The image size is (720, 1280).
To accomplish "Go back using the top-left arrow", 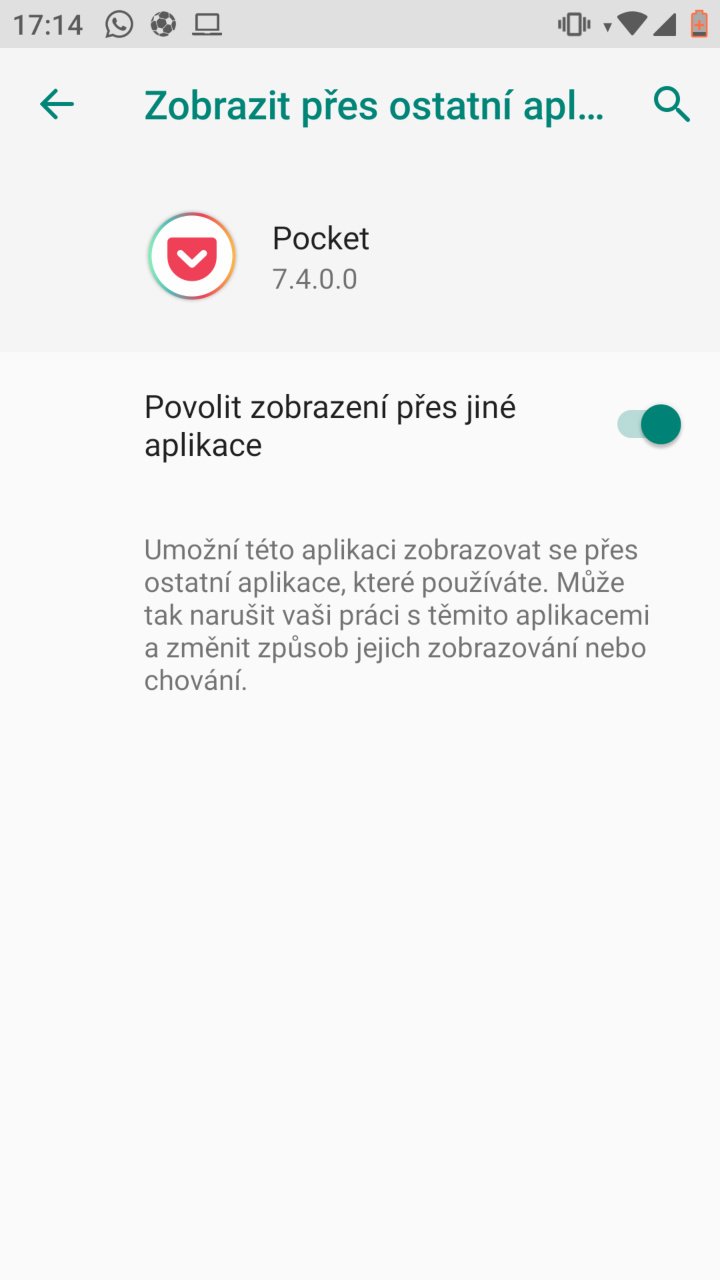I will point(57,104).
